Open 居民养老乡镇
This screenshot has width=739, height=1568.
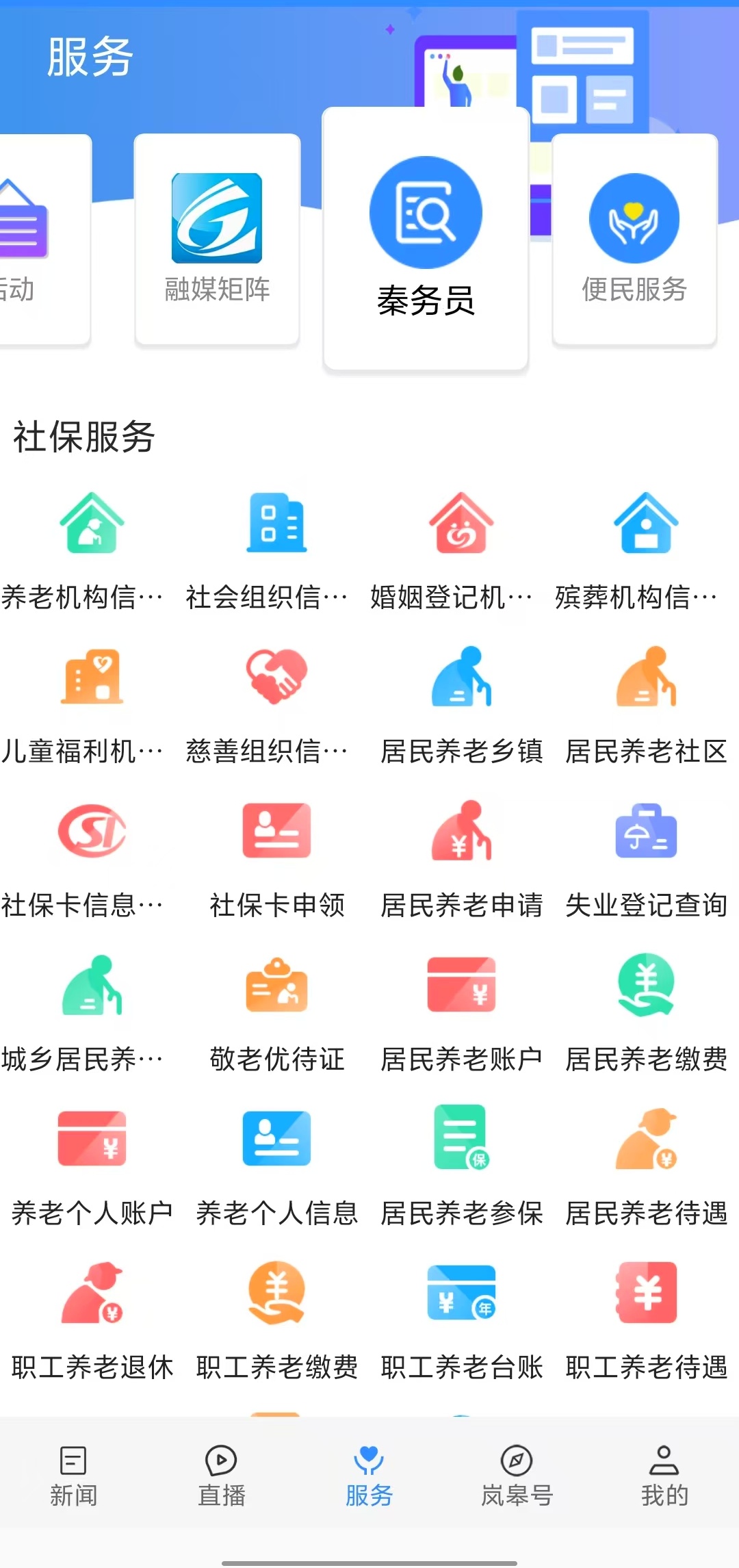(x=461, y=705)
